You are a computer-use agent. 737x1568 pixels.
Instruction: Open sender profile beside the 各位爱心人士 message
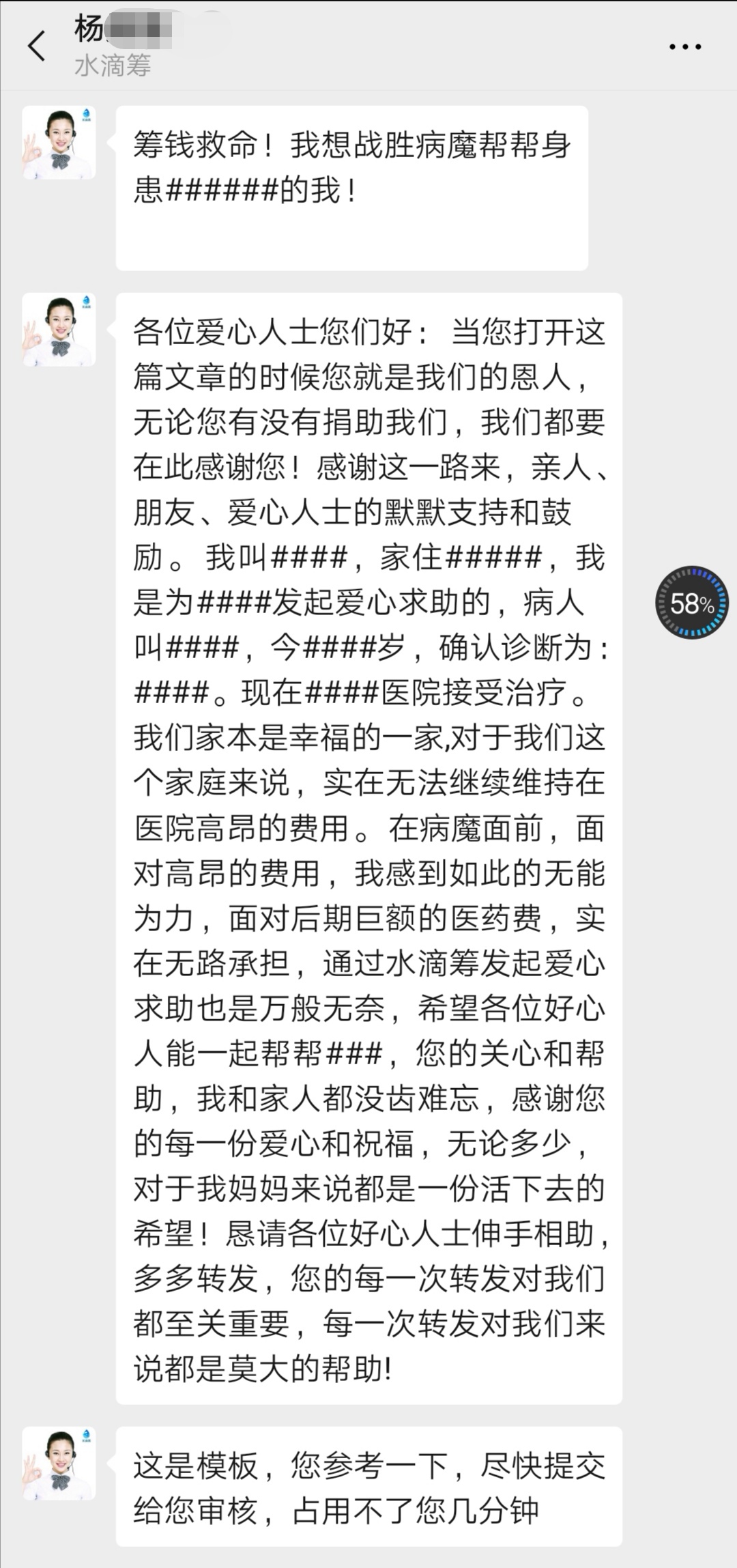click(59, 330)
